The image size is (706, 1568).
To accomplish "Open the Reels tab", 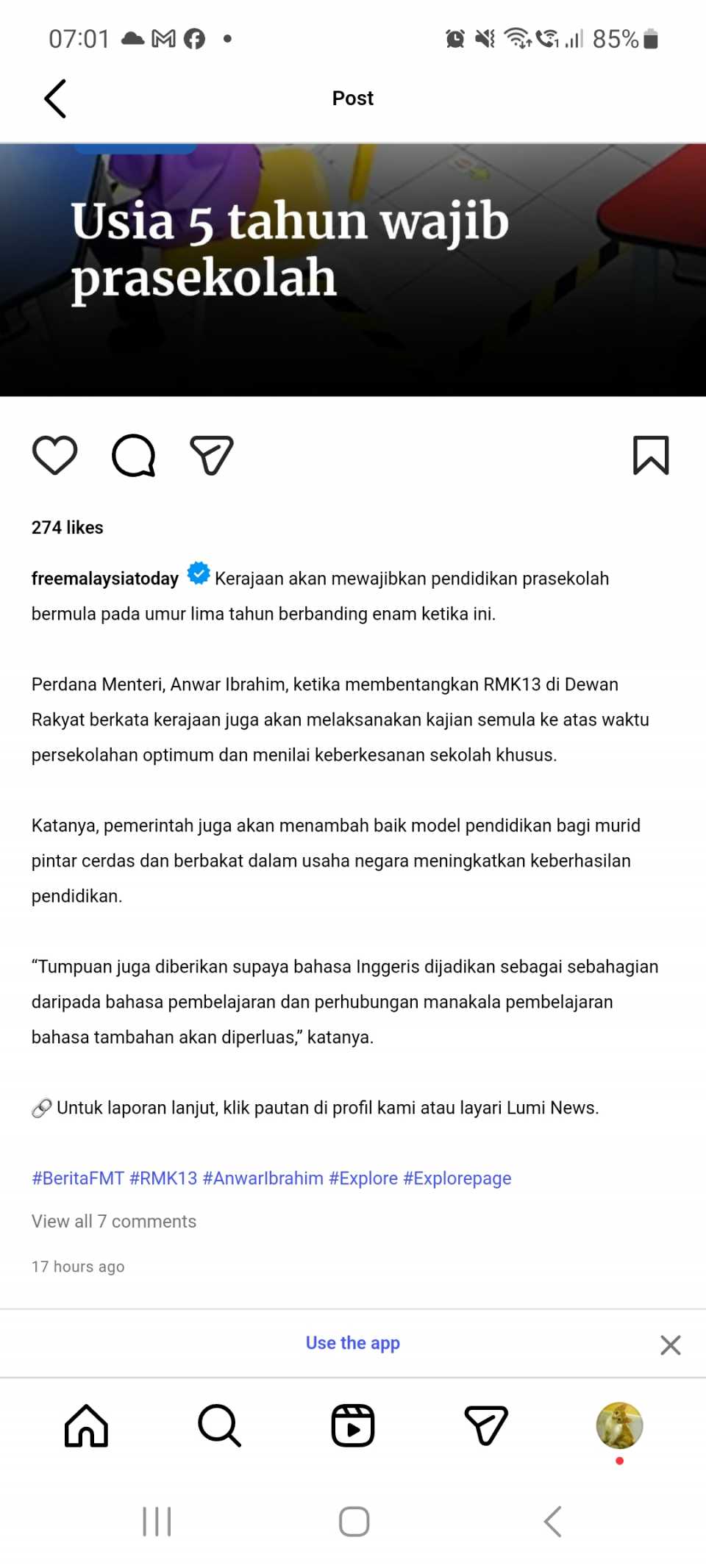I will [x=353, y=1426].
